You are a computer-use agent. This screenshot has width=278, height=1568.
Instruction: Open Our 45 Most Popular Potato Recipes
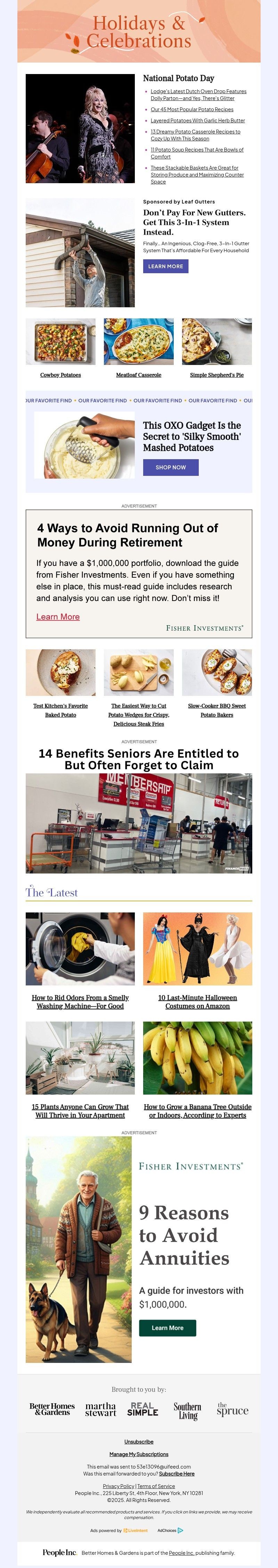[191, 109]
